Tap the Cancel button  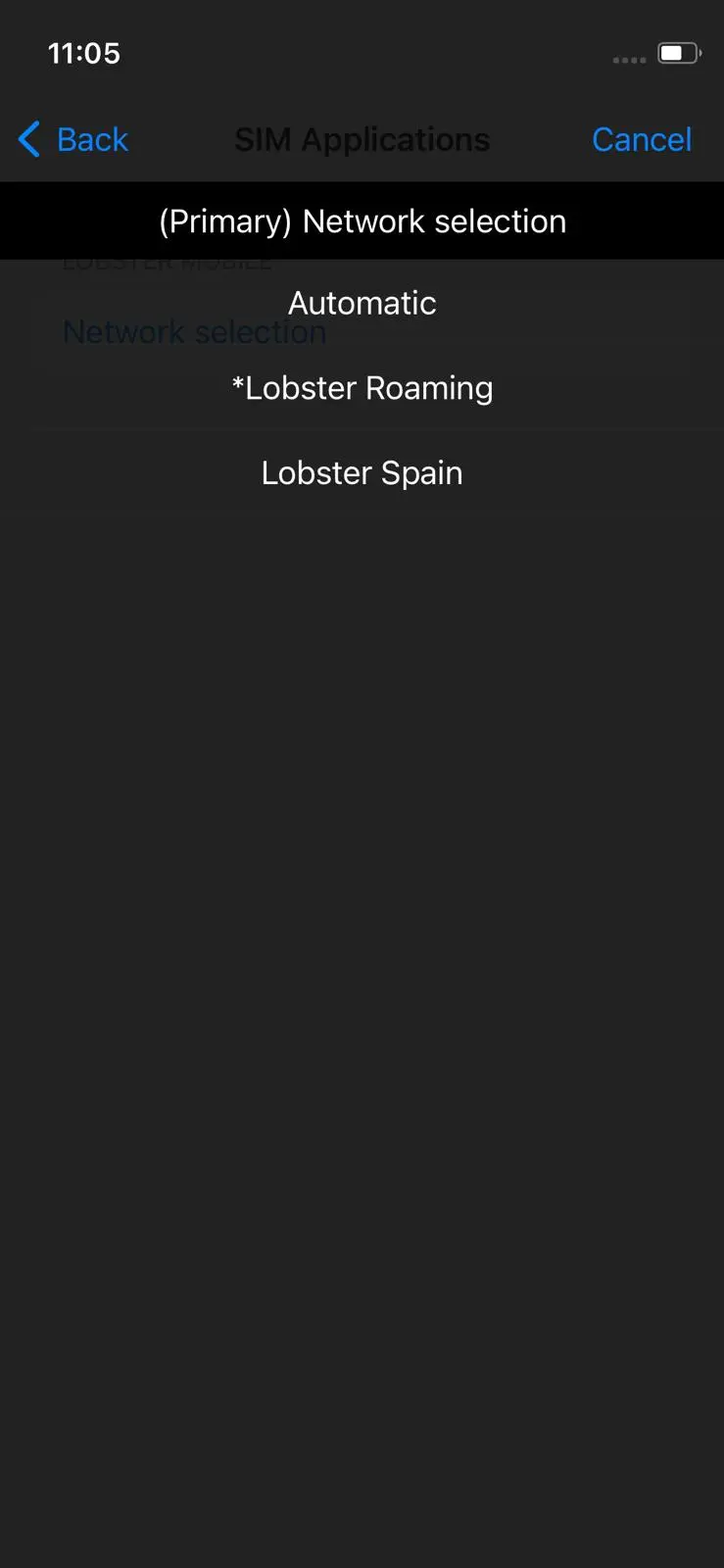click(641, 139)
